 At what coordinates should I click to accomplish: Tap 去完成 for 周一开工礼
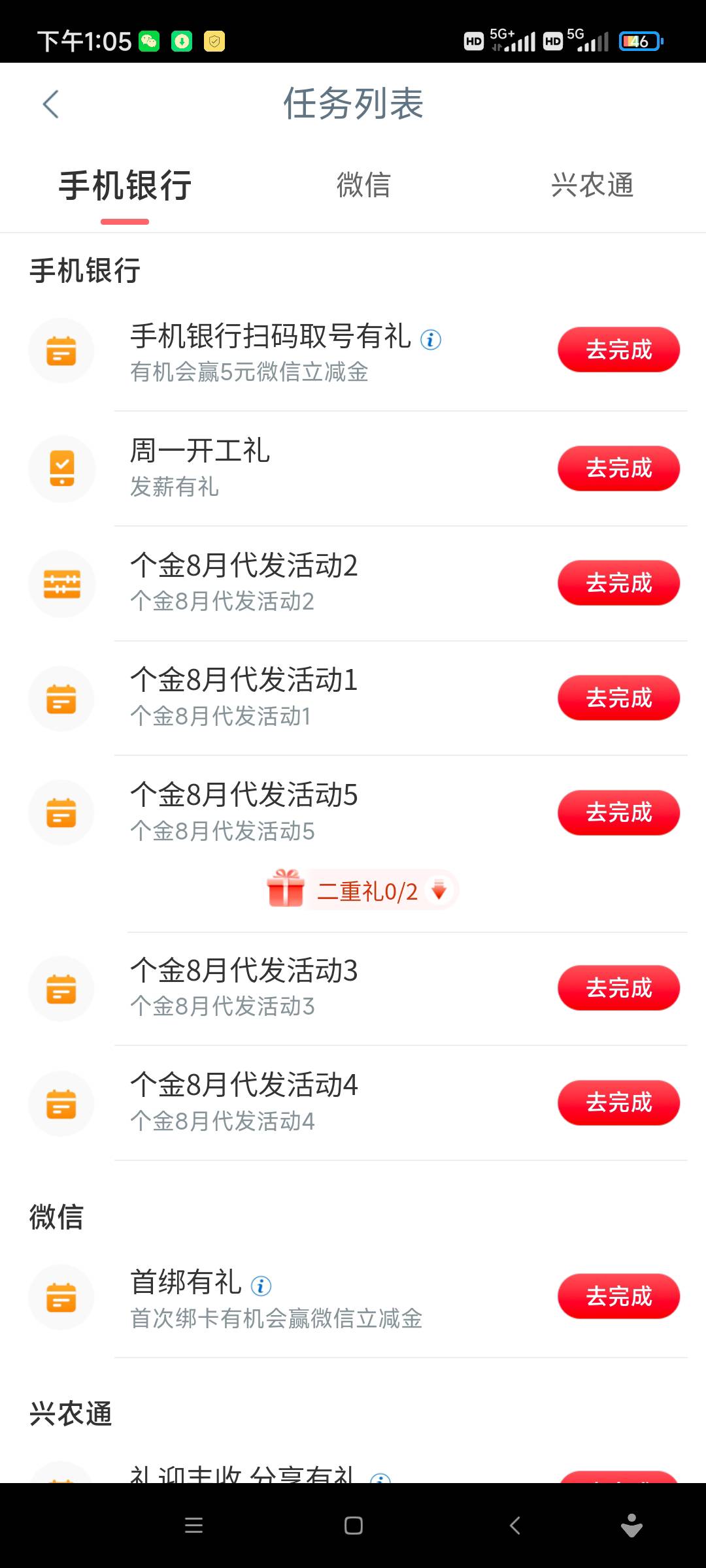click(618, 468)
